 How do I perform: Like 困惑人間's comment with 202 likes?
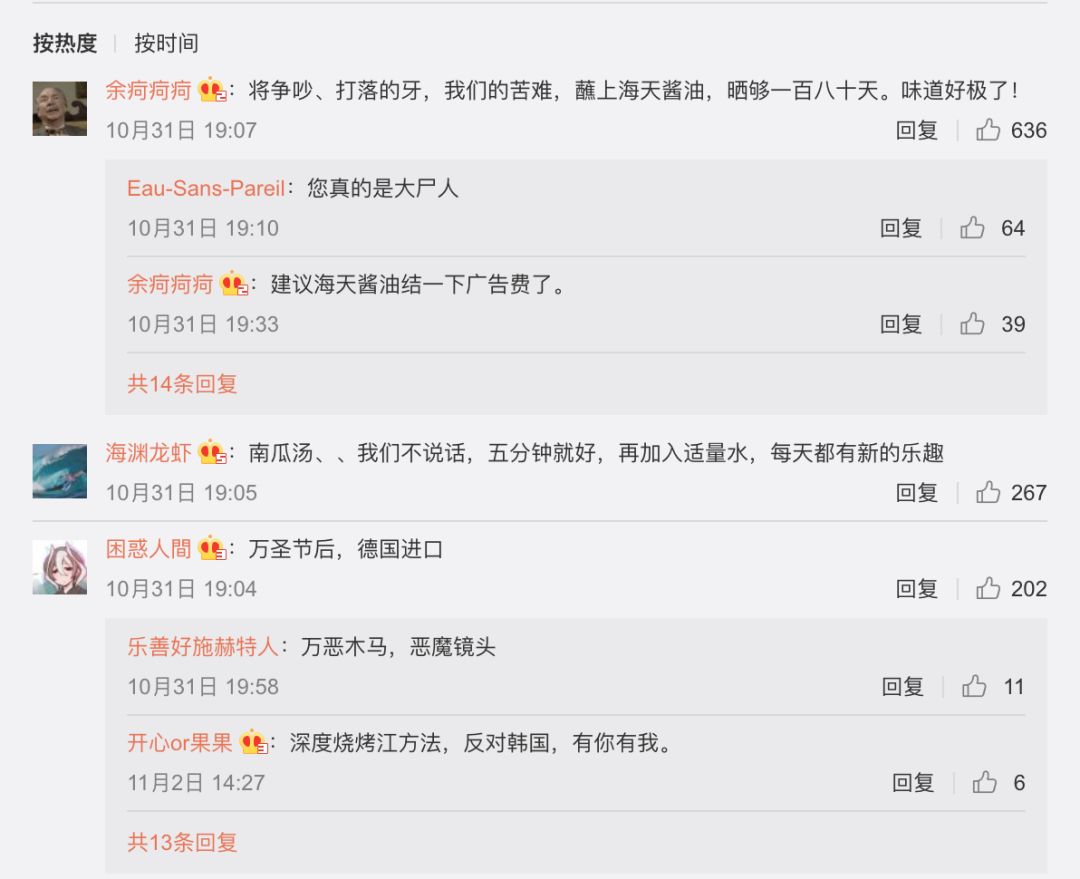pyautogui.click(x=989, y=589)
